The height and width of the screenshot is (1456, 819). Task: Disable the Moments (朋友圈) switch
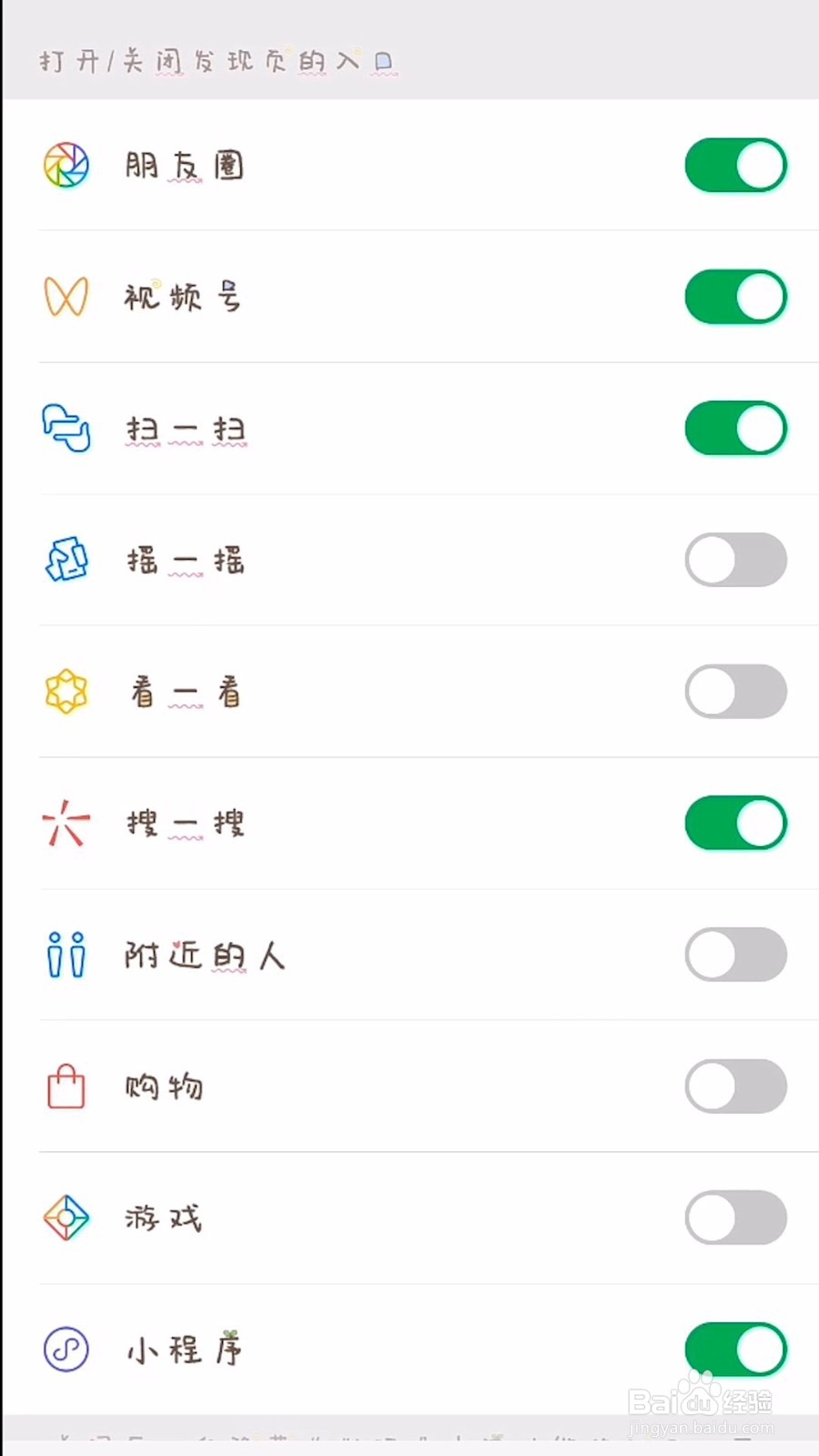tap(736, 166)
